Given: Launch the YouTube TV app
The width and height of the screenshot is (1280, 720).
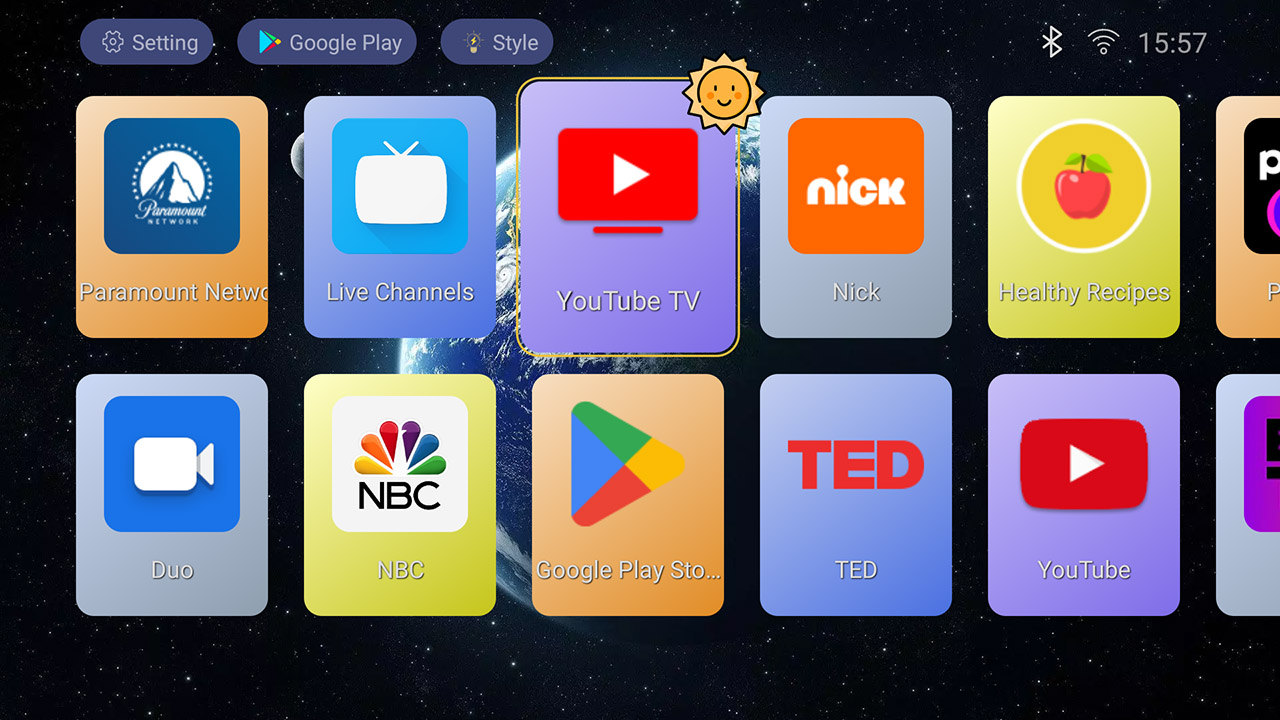Looking at the screenshot, I should (x=628, y=217).
